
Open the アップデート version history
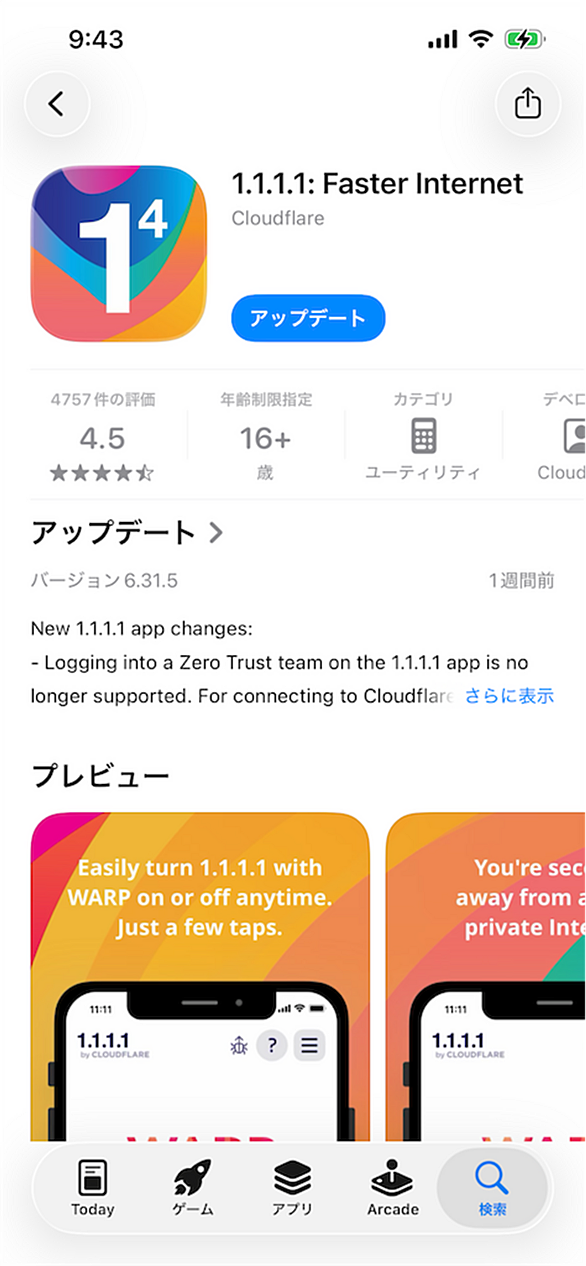click(x=127, y=532)
